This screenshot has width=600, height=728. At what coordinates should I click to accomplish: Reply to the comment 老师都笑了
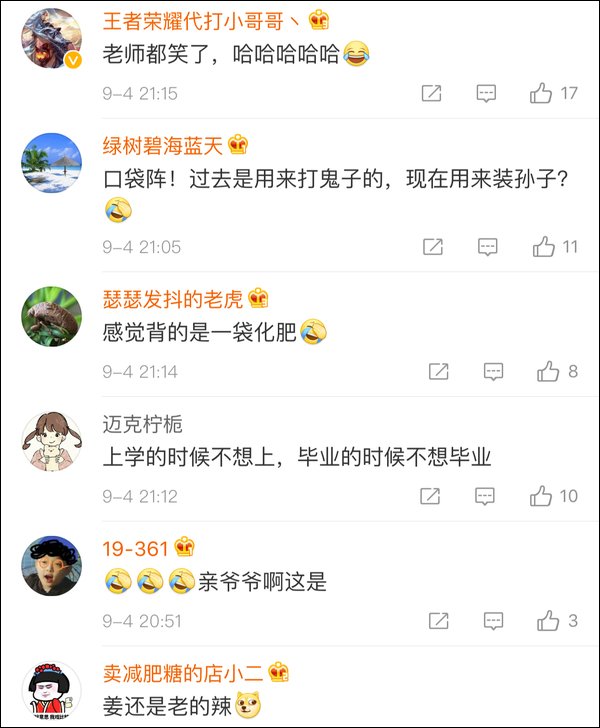pyautogui.click(x=486, y=93)
